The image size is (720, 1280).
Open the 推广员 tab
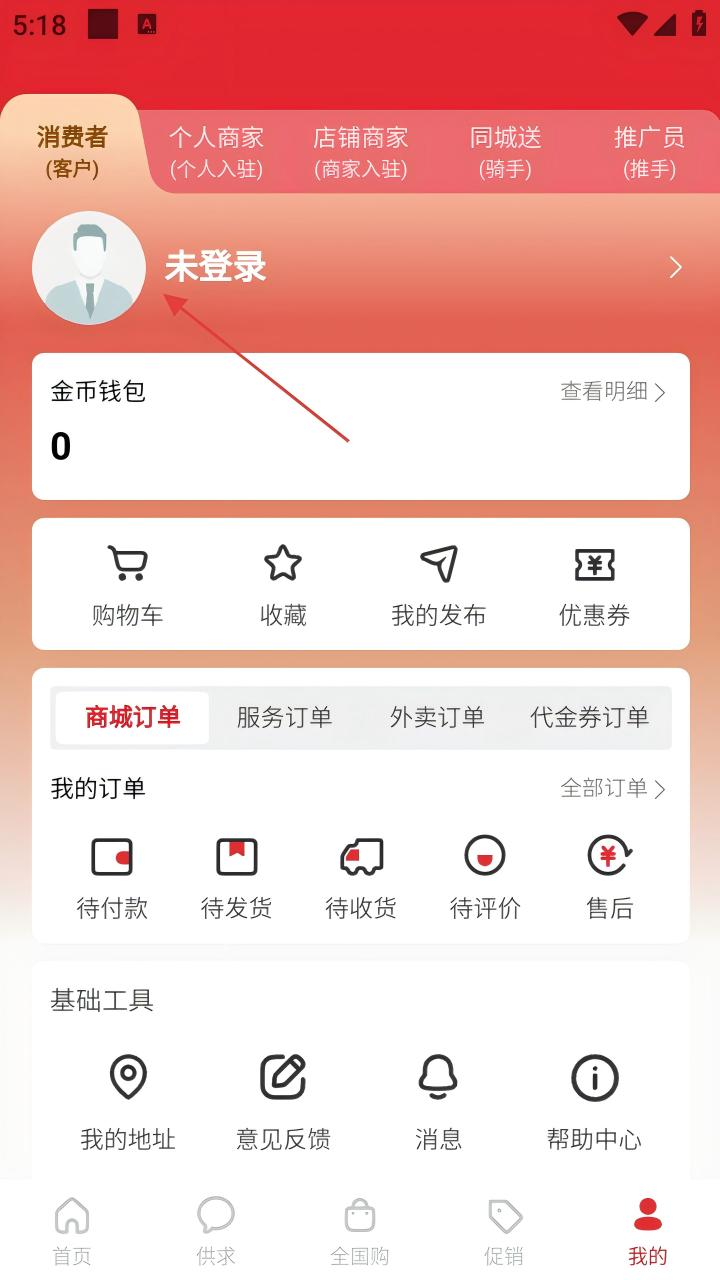click(x=649, y=151)
